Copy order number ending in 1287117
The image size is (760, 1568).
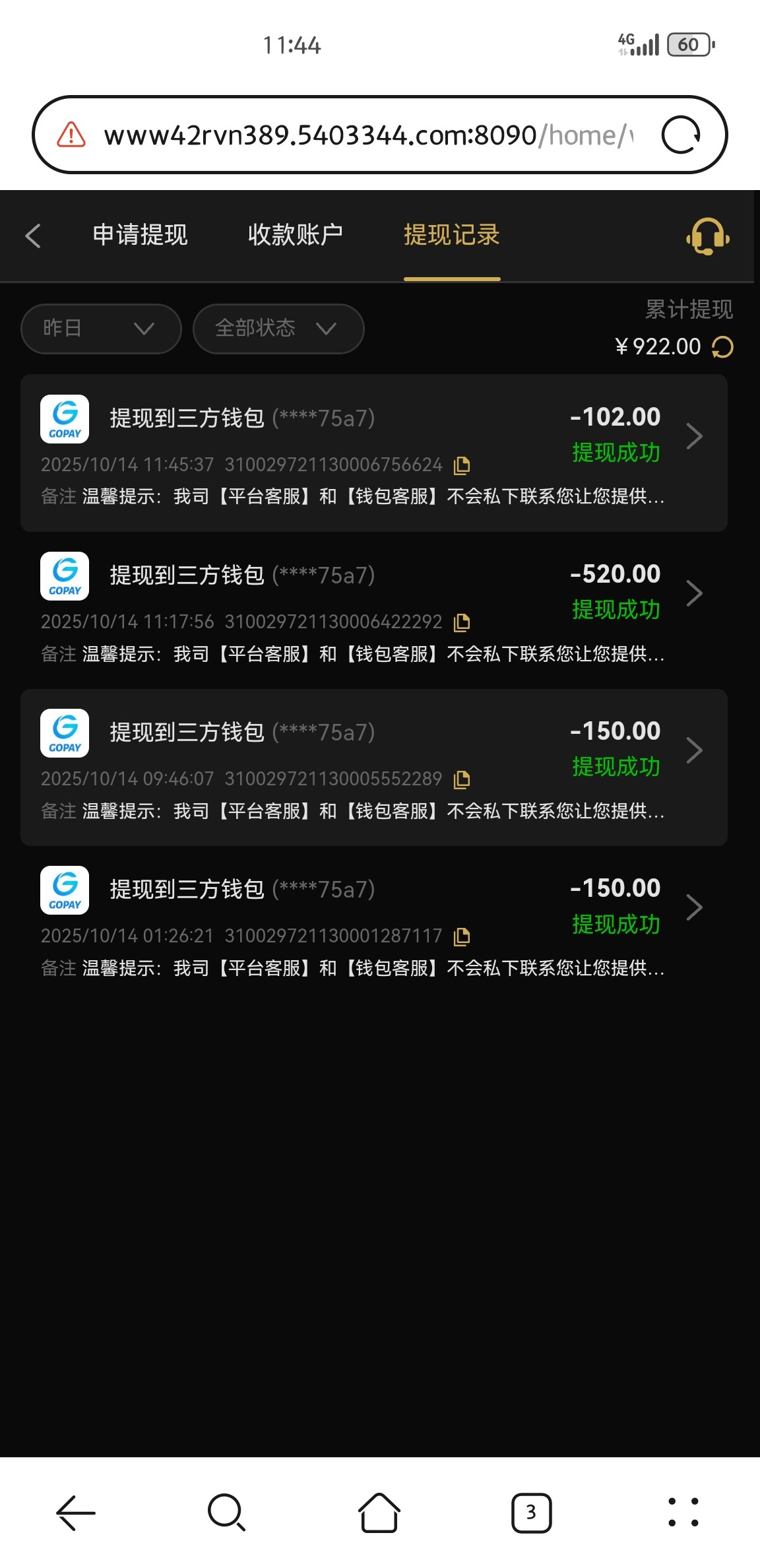pyautogui.click(x=462, y=936)
